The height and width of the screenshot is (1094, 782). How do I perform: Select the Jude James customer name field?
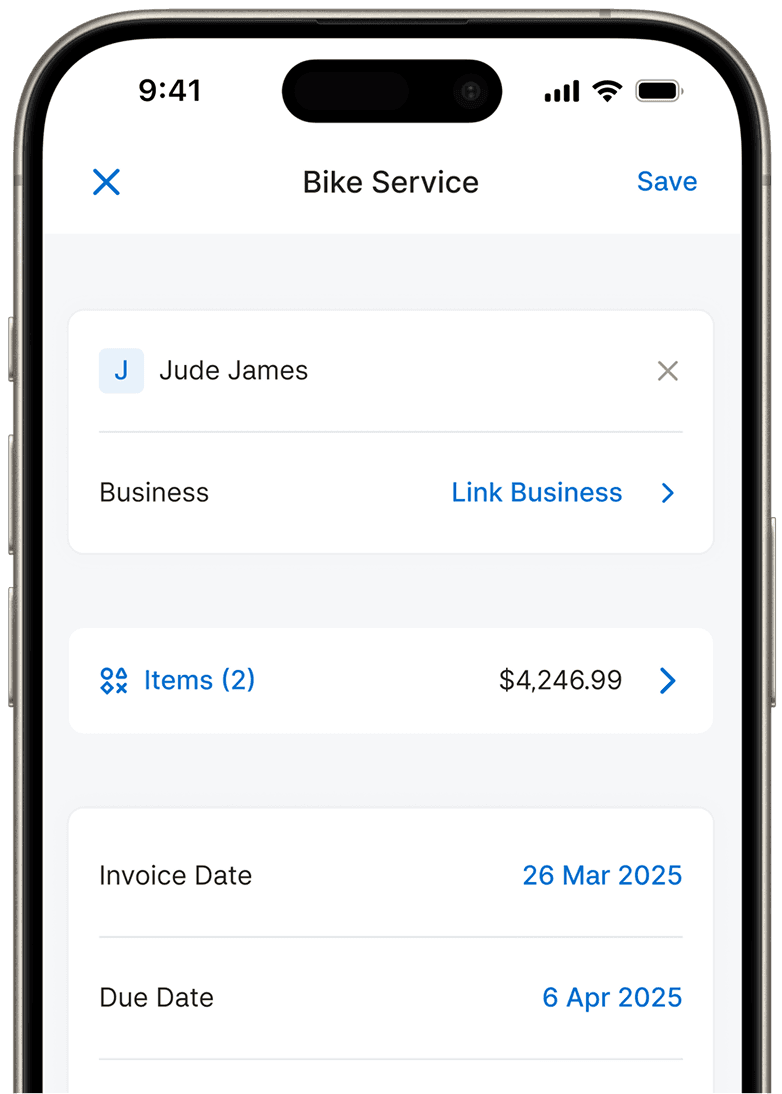click(233, 370)
